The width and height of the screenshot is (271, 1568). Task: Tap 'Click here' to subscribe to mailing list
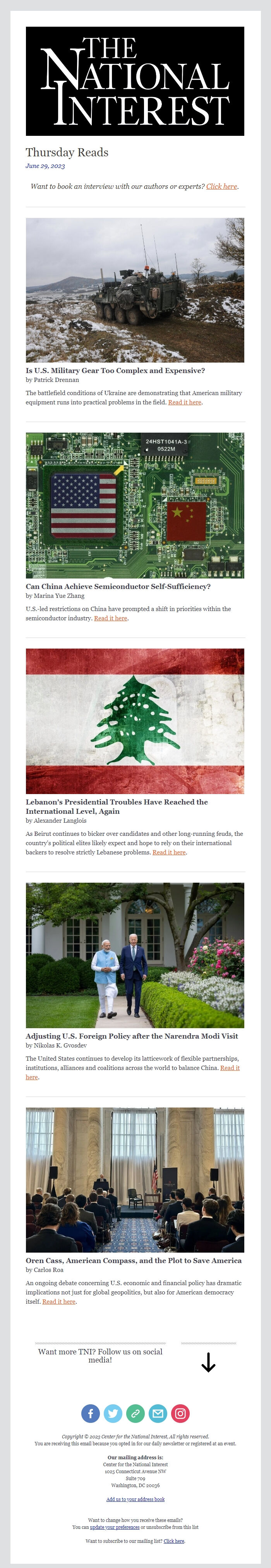[173, 1541]
